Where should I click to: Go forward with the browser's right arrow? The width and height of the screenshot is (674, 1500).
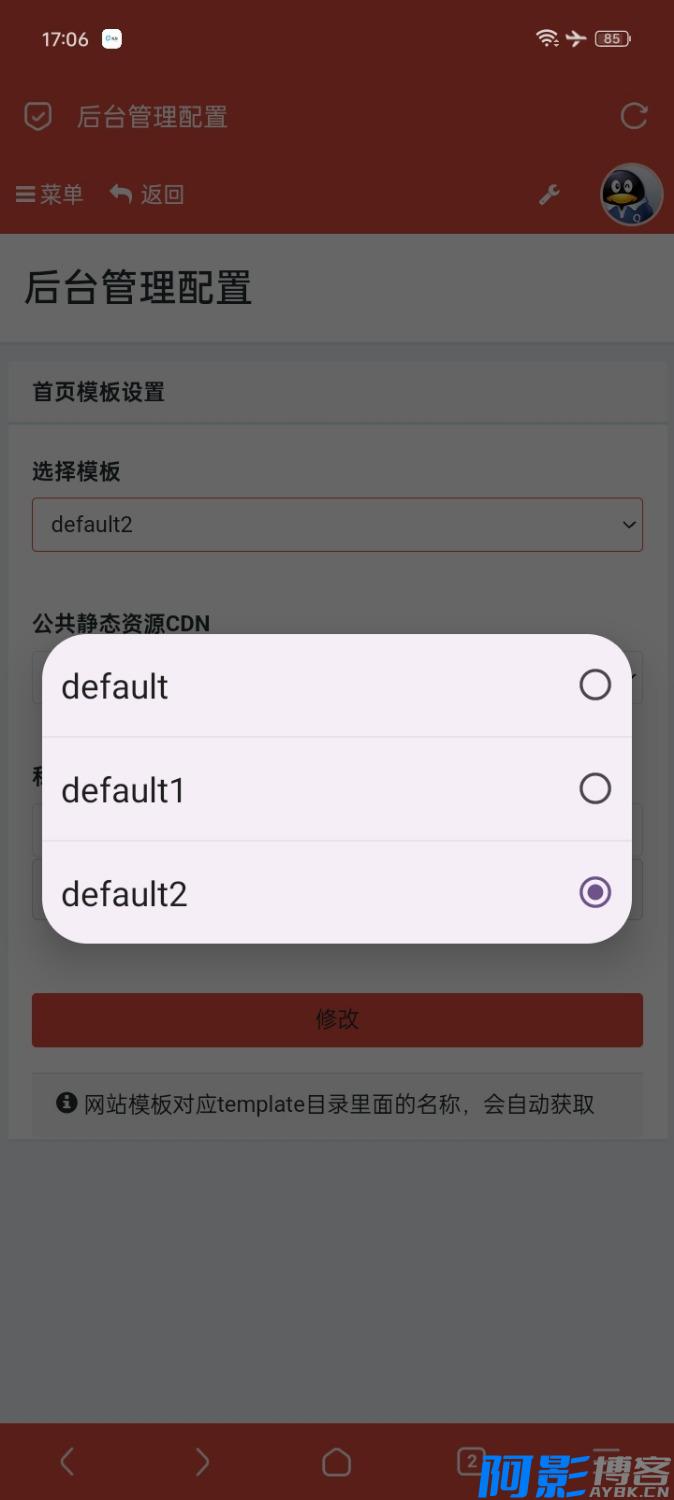pyautogui.click(x=202, y=1462)
